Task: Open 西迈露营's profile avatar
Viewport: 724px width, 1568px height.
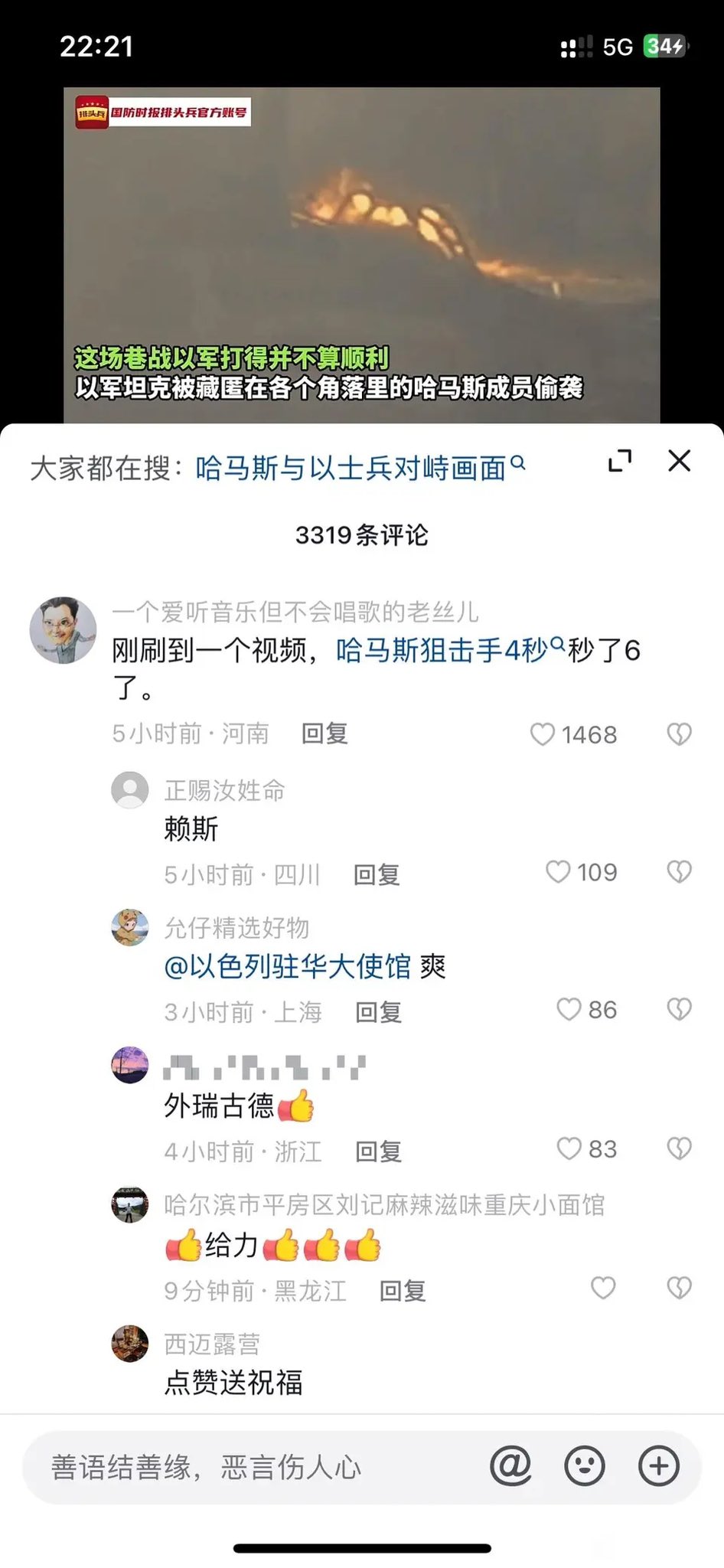Action: coord(130,1344)
